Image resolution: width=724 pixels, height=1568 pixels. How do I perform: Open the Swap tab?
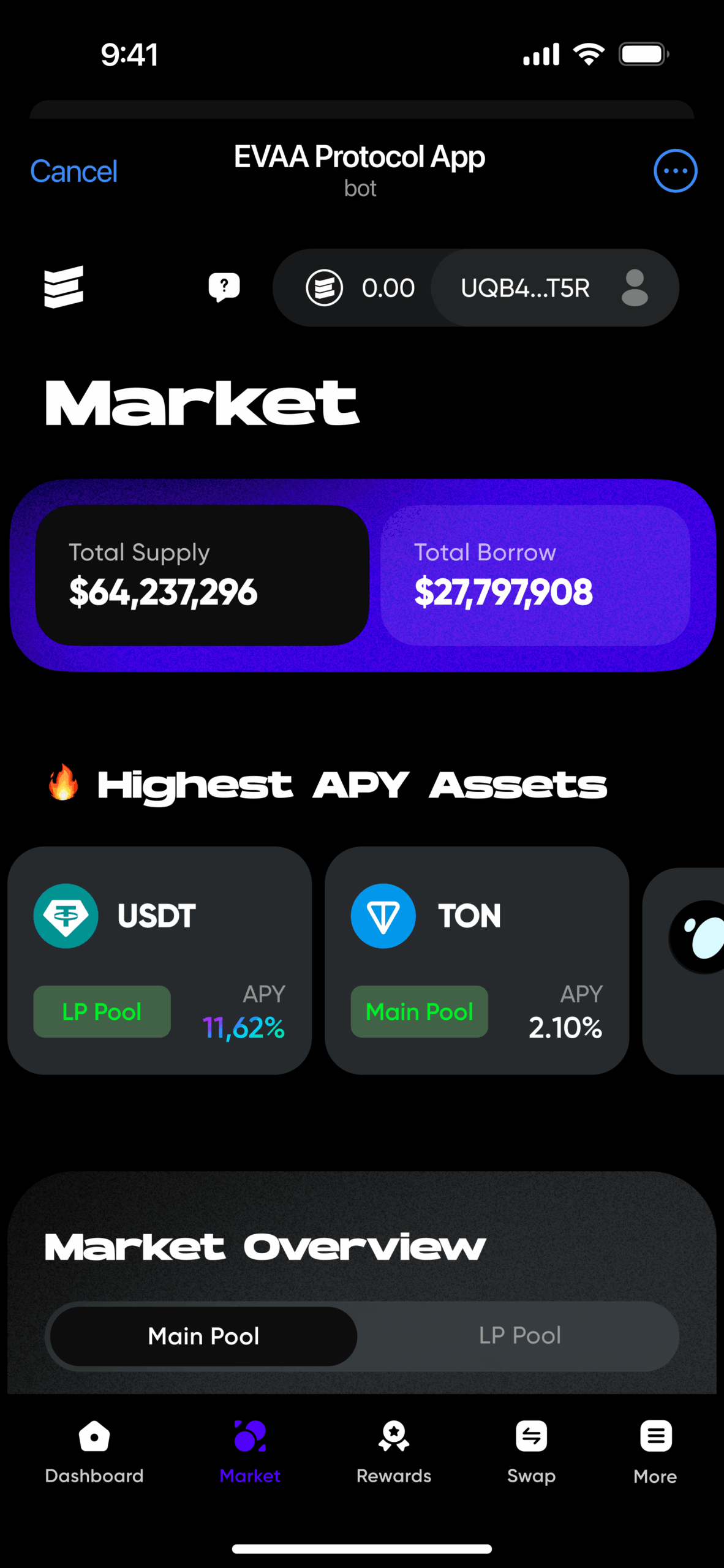pos(531,1452)
